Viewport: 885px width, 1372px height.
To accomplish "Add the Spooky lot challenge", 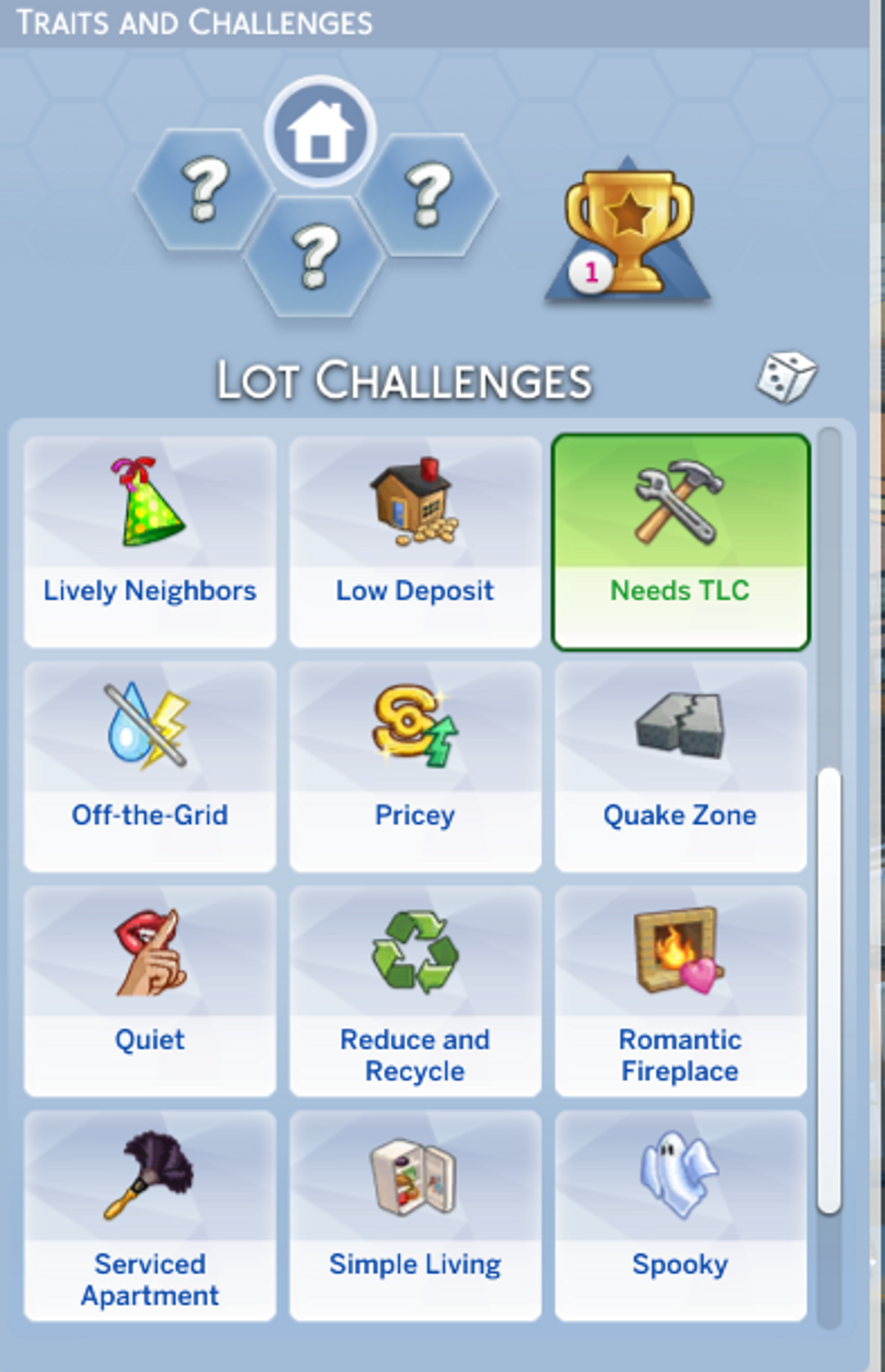I will coord(680,1215).
